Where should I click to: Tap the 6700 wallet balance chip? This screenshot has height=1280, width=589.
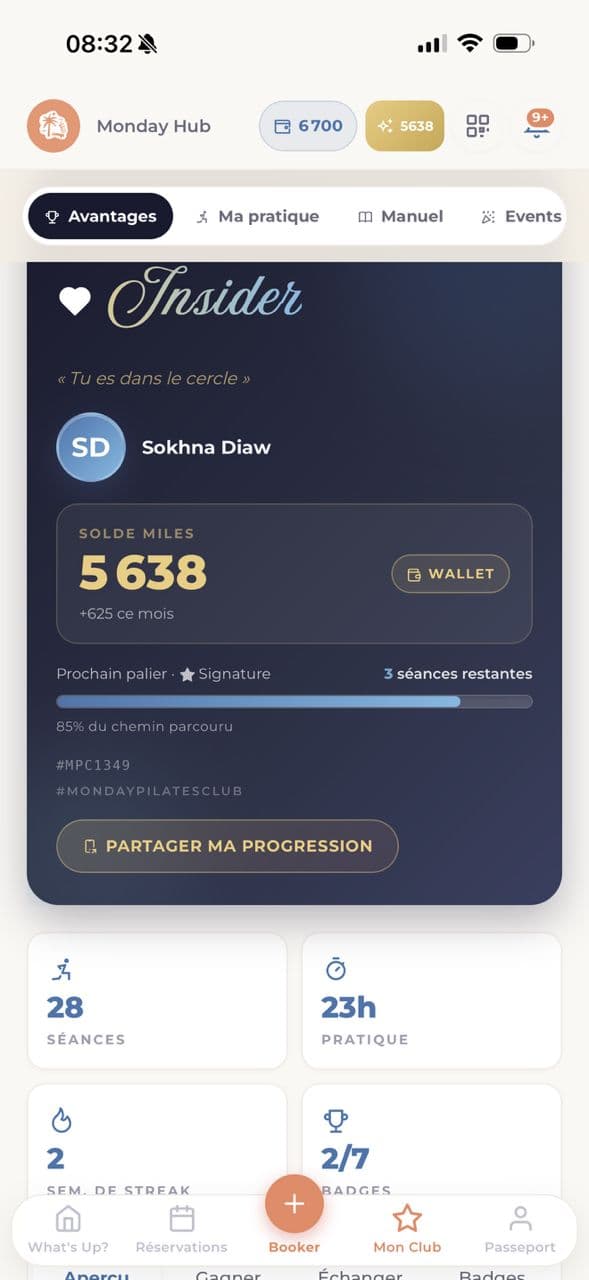pyautogui.click(x=308, y=126)
